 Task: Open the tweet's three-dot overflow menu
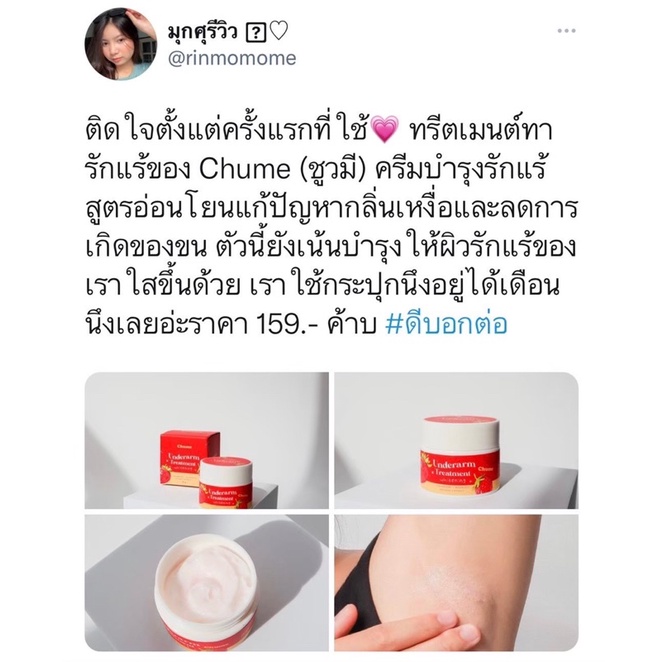pyautogui.click(x=566, y=31)
